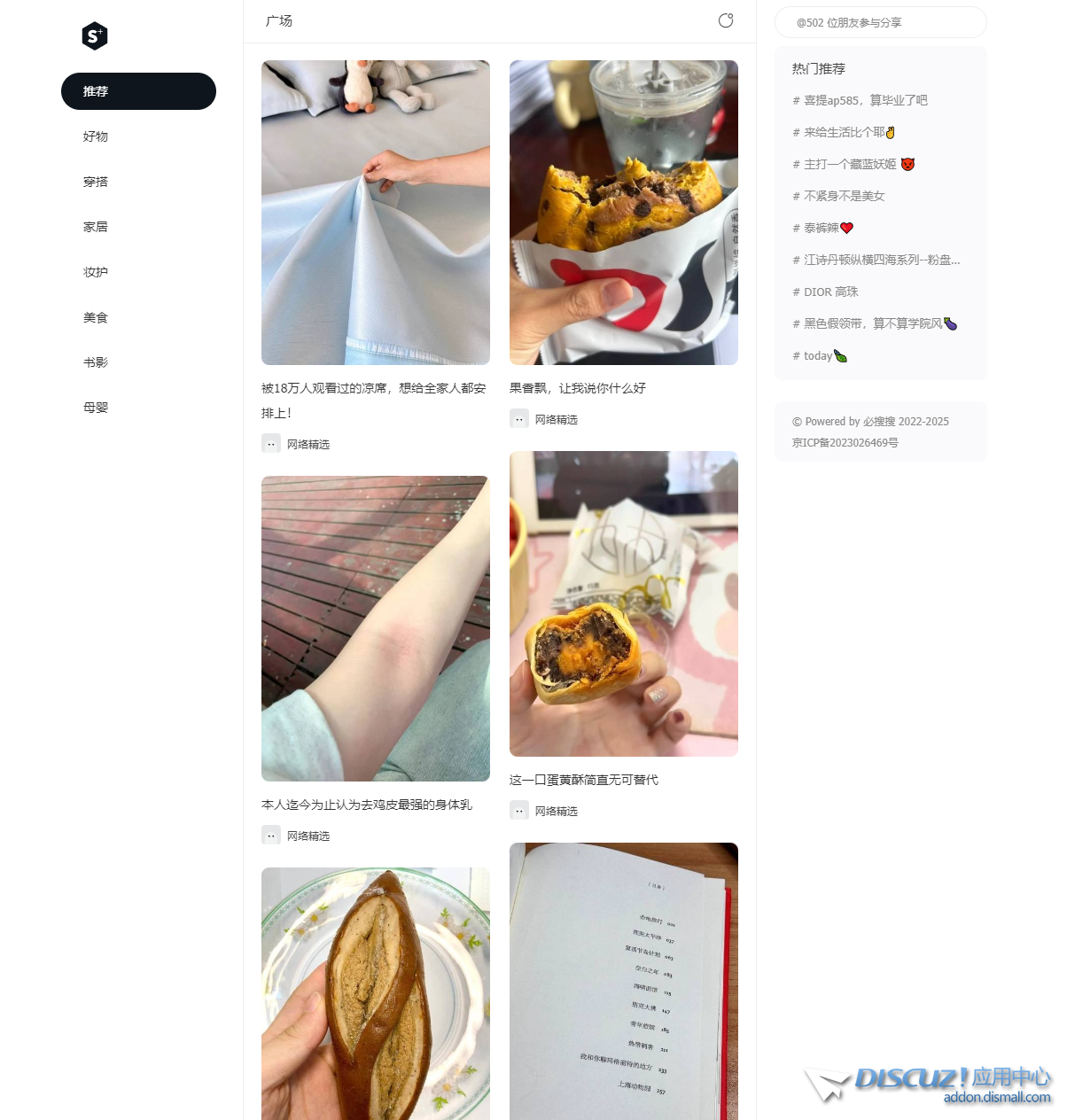Open the 凉席 post with blue sheet photo
The width and height of the screenshot is (1067, 1120).
376,213
